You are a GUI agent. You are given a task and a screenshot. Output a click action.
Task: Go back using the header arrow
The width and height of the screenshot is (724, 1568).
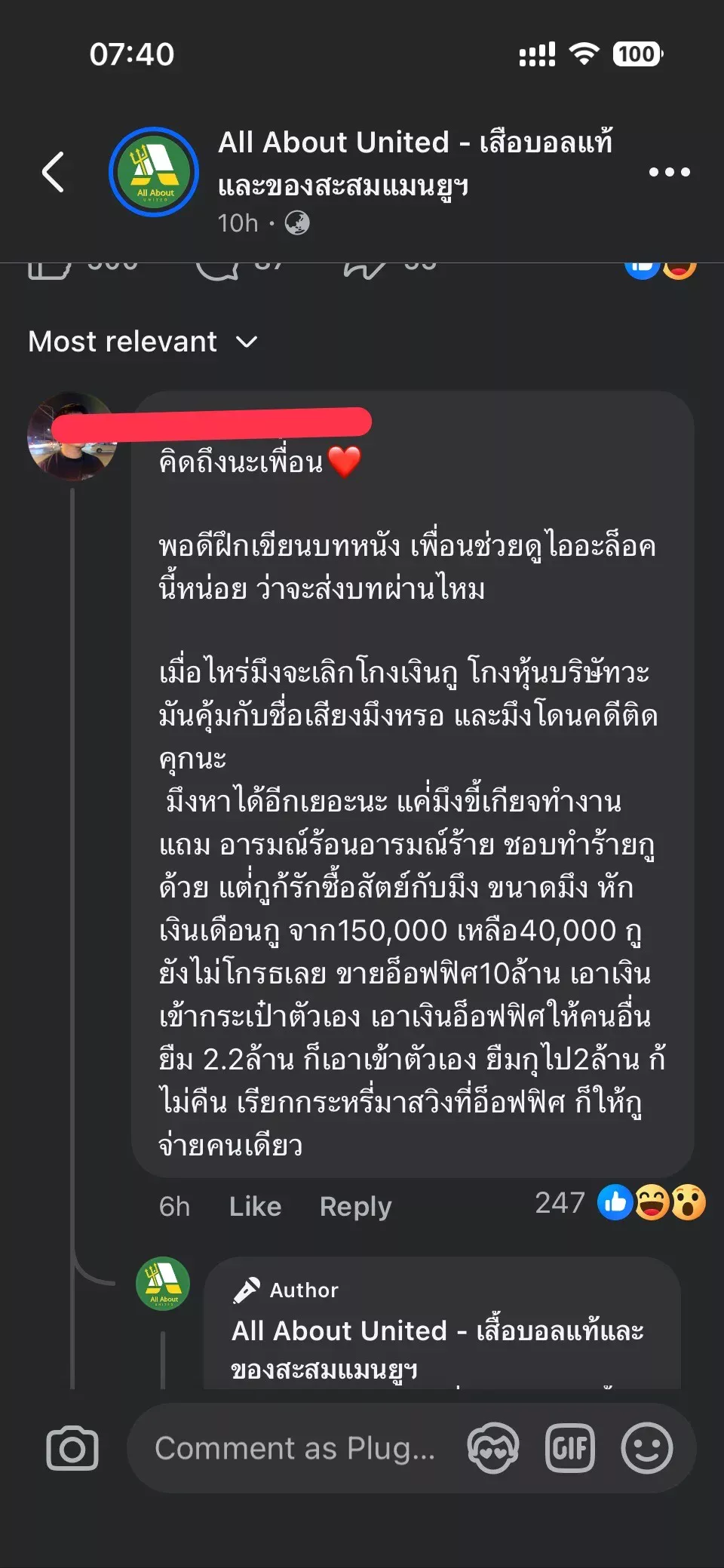(53, 172)
